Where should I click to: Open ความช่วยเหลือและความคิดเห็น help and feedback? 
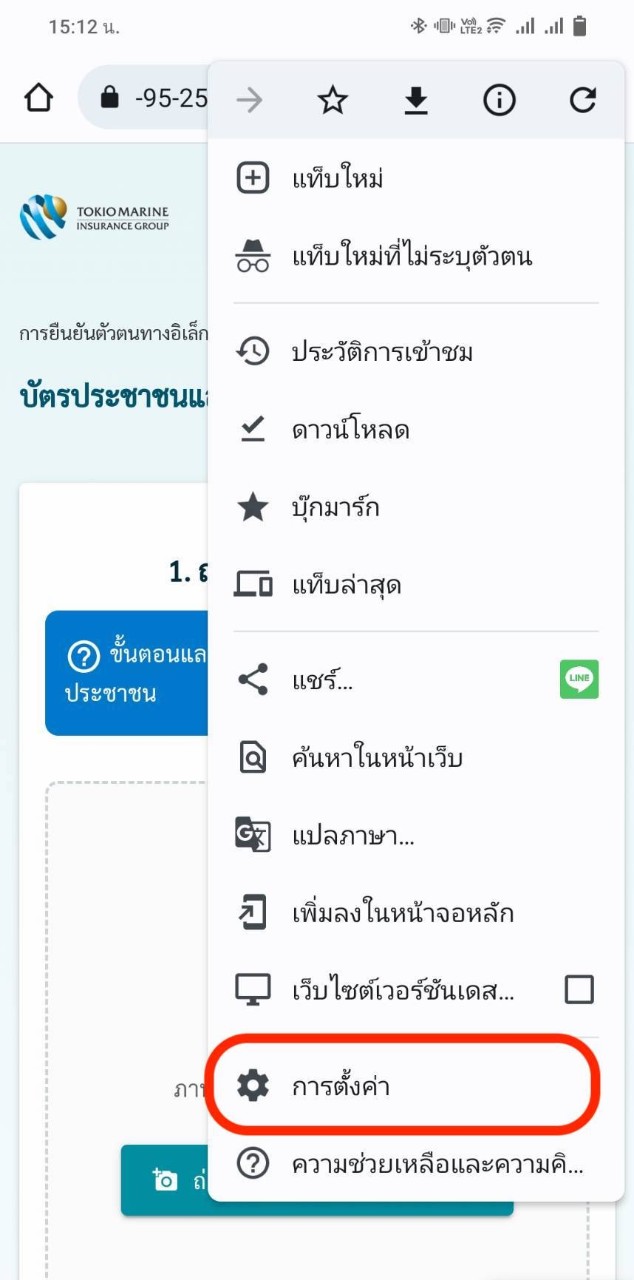436,1164
